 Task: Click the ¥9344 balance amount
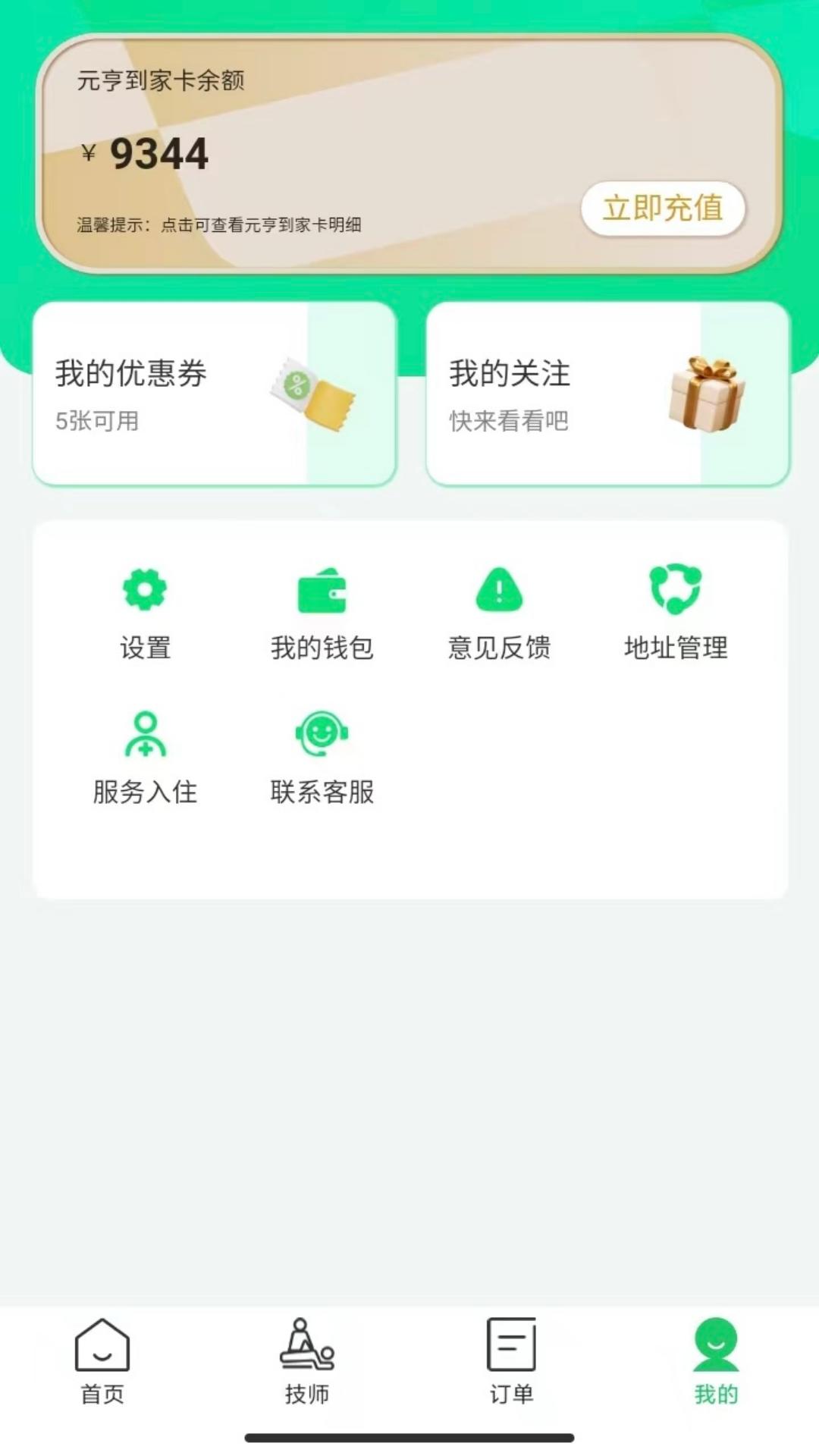[x=144, y=152]
